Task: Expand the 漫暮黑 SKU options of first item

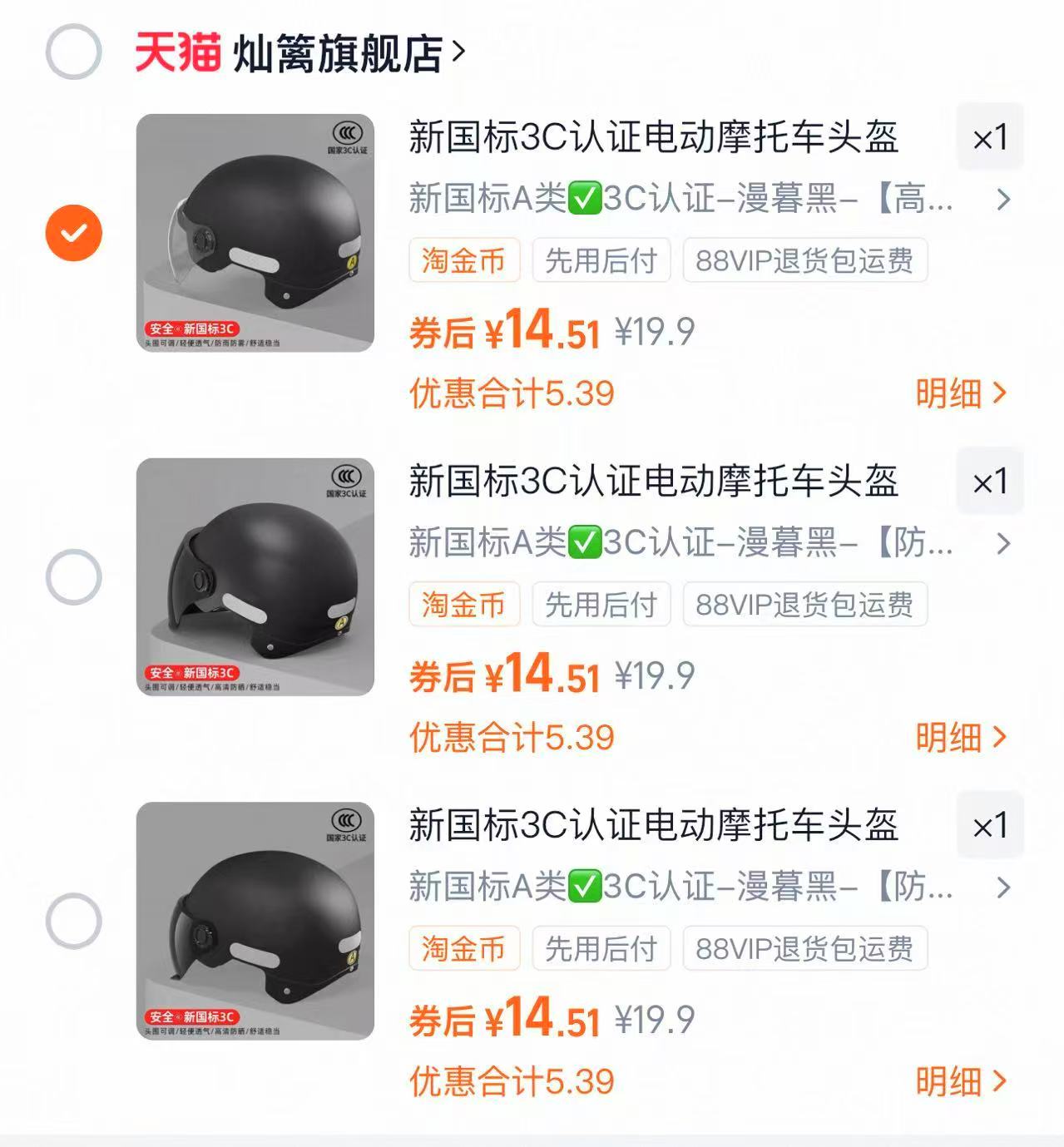Action: 1002,200
